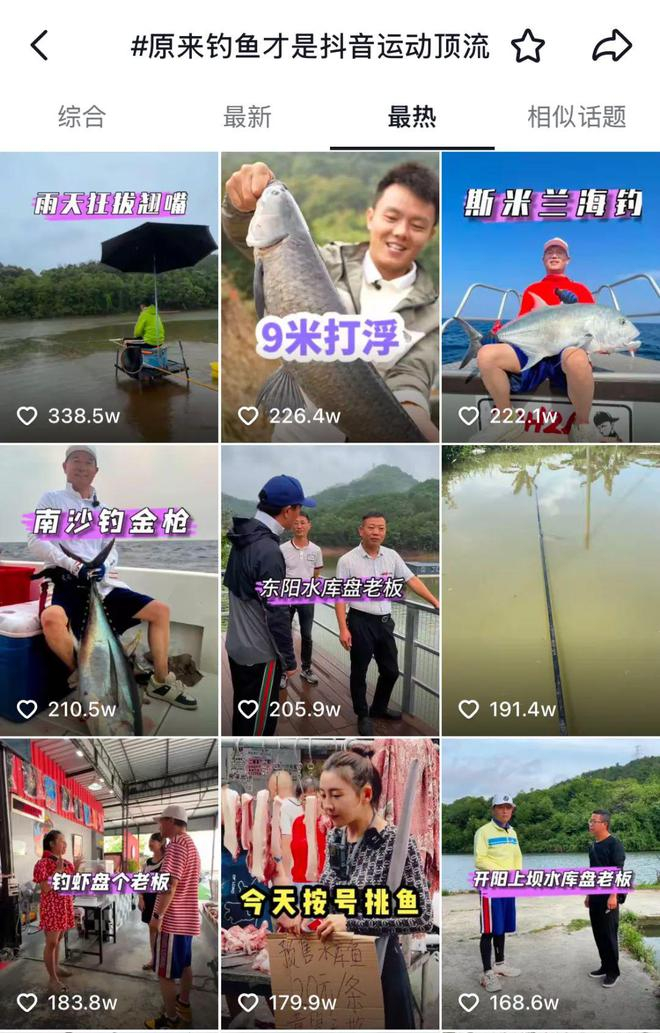
Task: Go back using the arrow icon
Action: click(x=39, y=45)
